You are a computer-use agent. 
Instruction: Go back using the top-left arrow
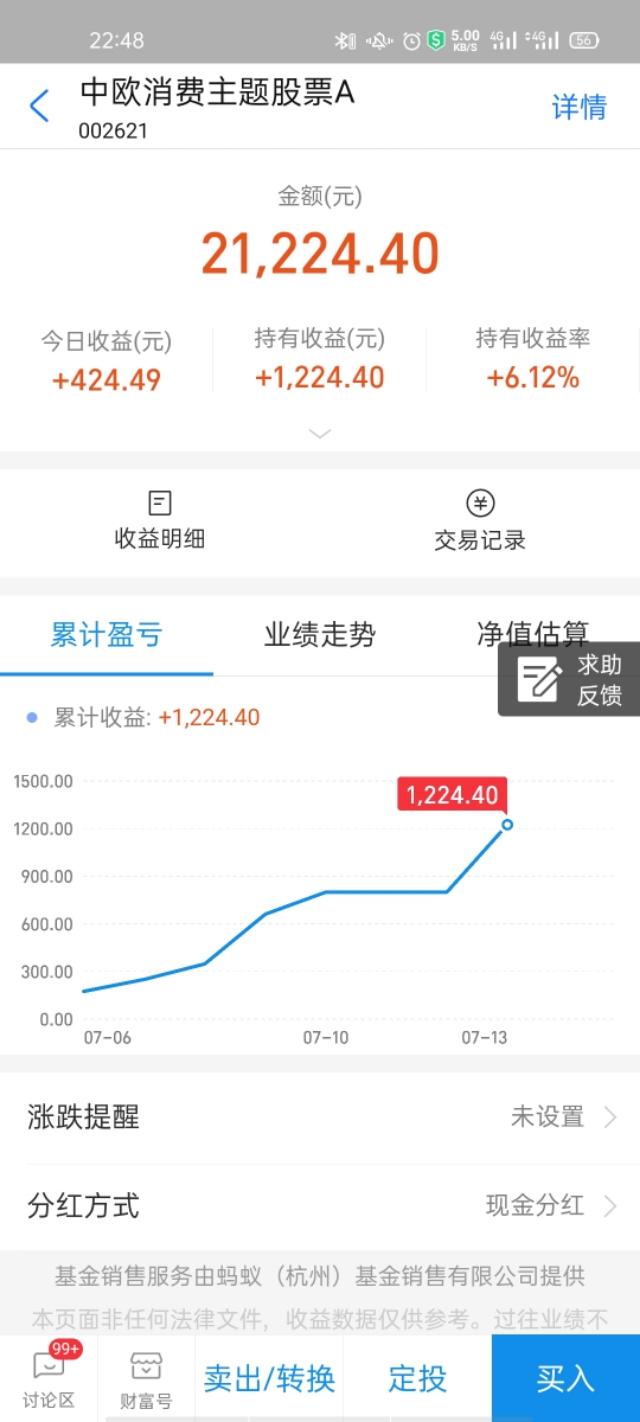pyautogui.click(x=39, y=106)
